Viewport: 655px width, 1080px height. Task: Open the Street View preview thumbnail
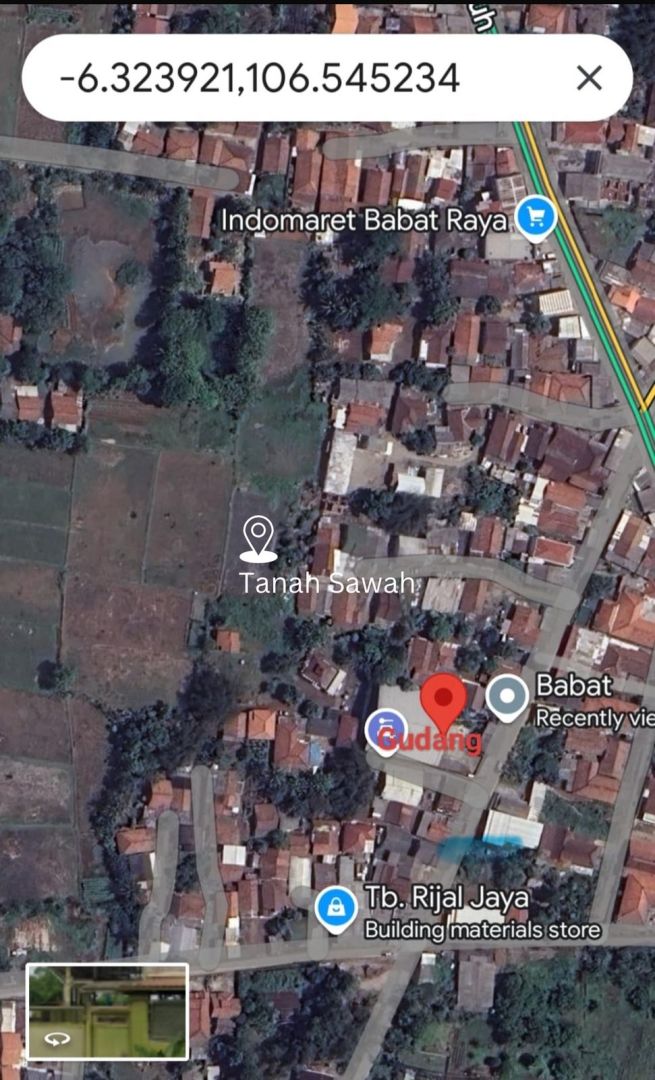pos(107,1011)
